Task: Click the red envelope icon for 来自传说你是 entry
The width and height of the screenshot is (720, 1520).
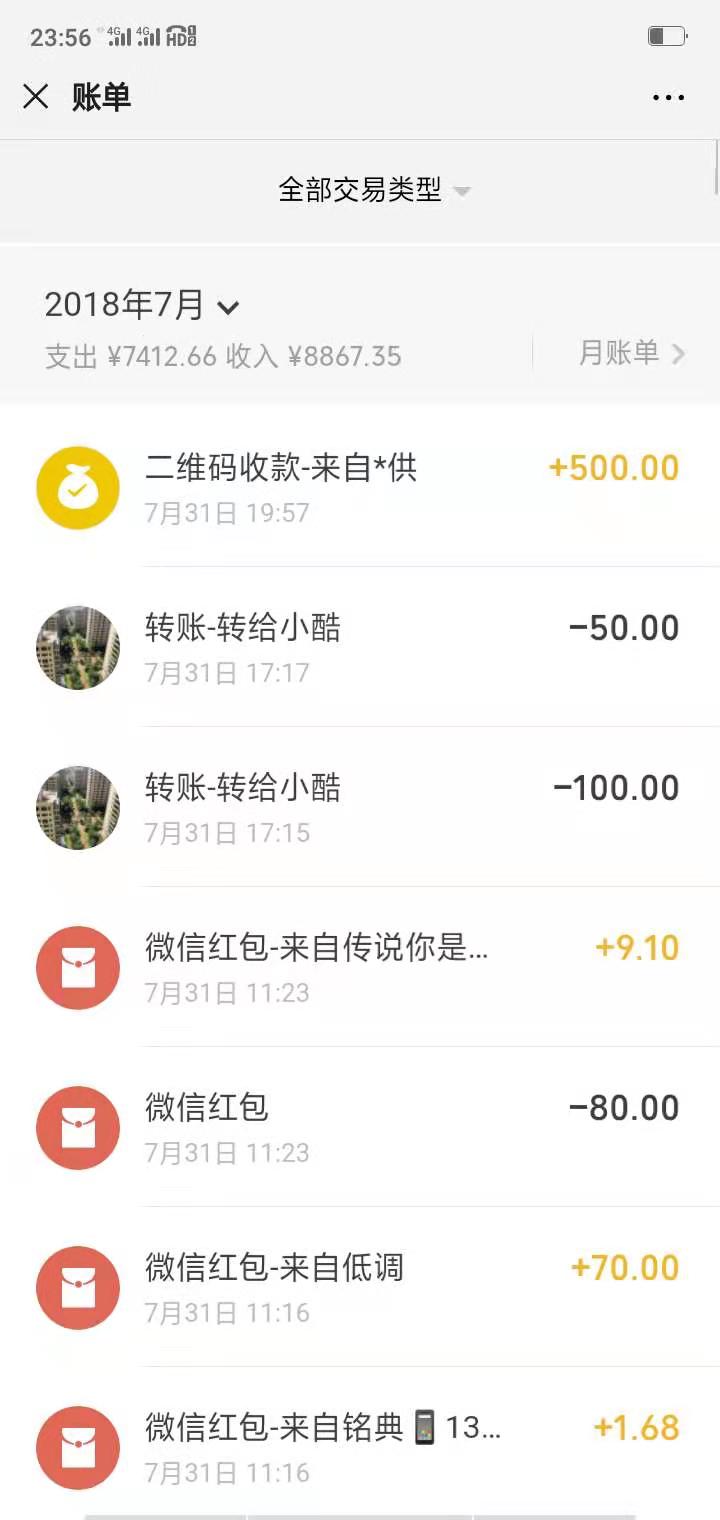Action: click(x=77, y=967)
